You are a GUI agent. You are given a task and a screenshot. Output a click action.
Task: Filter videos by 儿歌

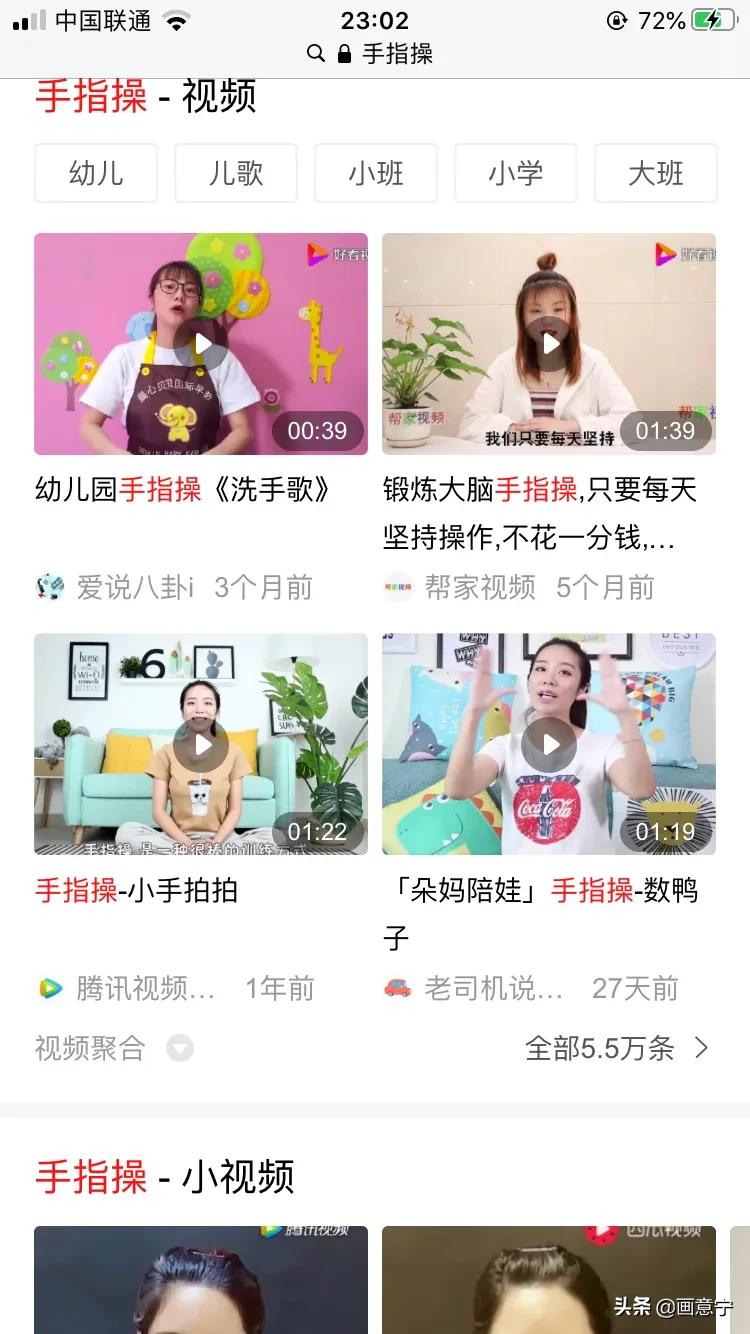236,173
